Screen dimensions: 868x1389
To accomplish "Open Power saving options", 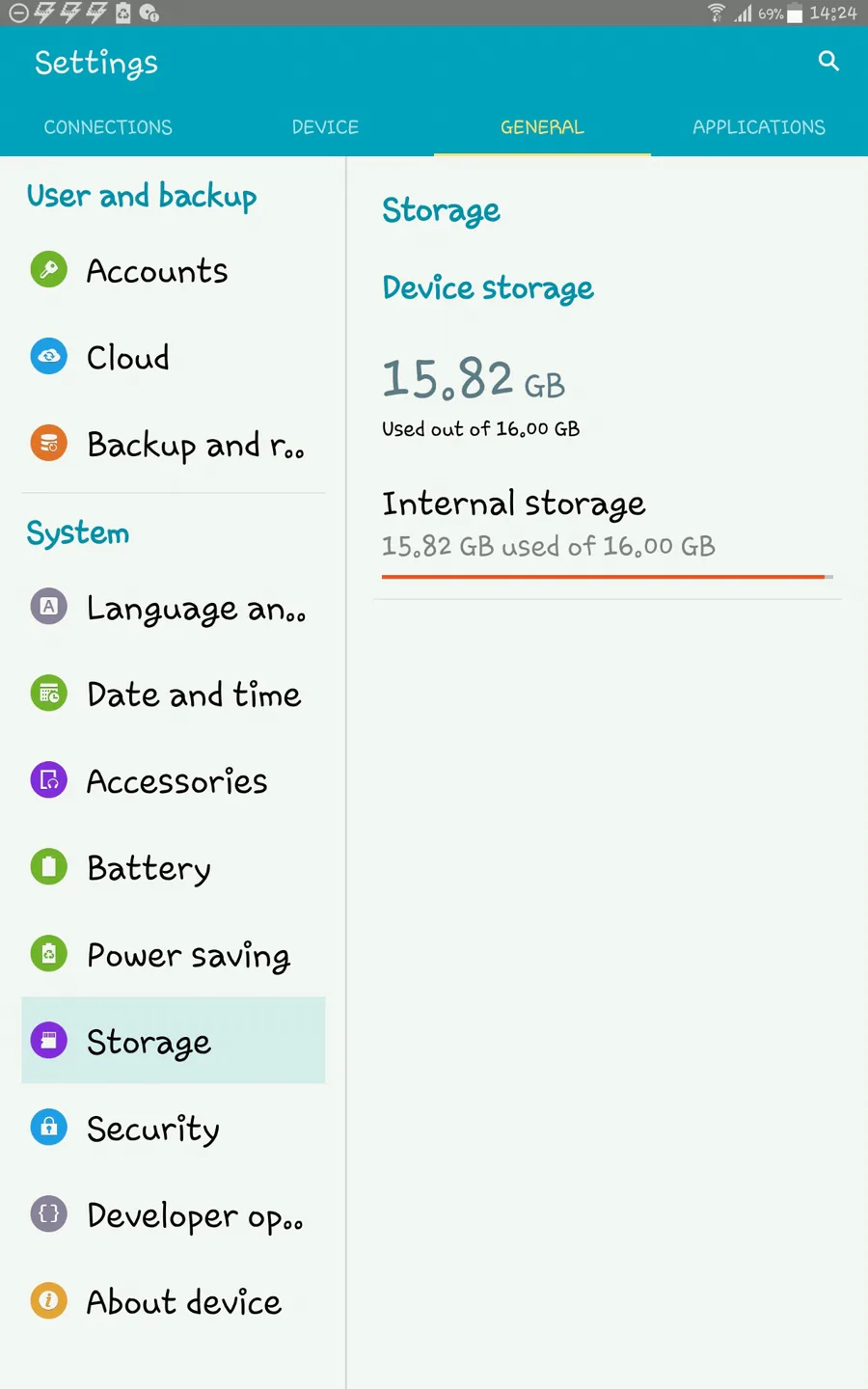I will click(x=174, y=954).
